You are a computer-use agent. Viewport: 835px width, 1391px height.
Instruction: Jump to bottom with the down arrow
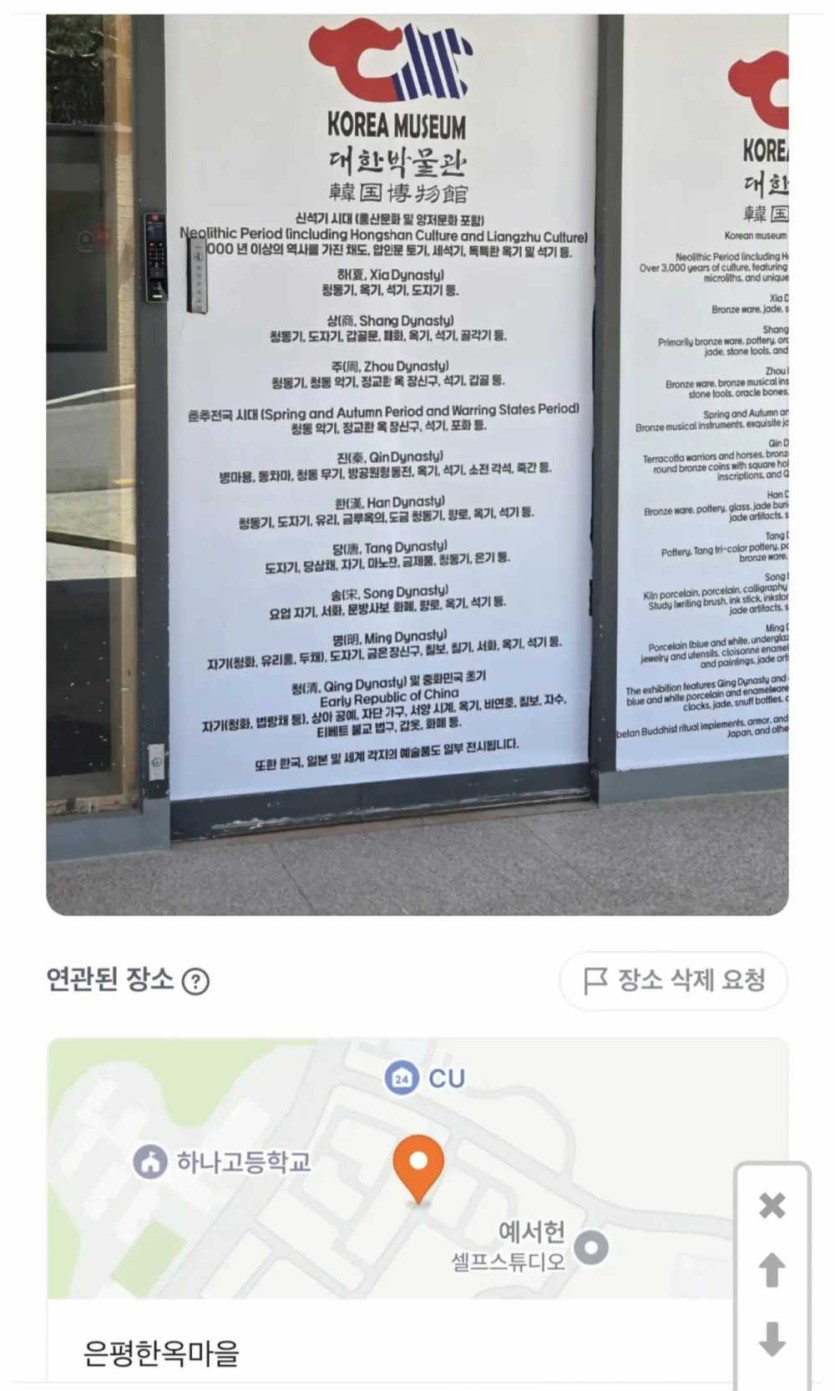tap(772, 1337)
